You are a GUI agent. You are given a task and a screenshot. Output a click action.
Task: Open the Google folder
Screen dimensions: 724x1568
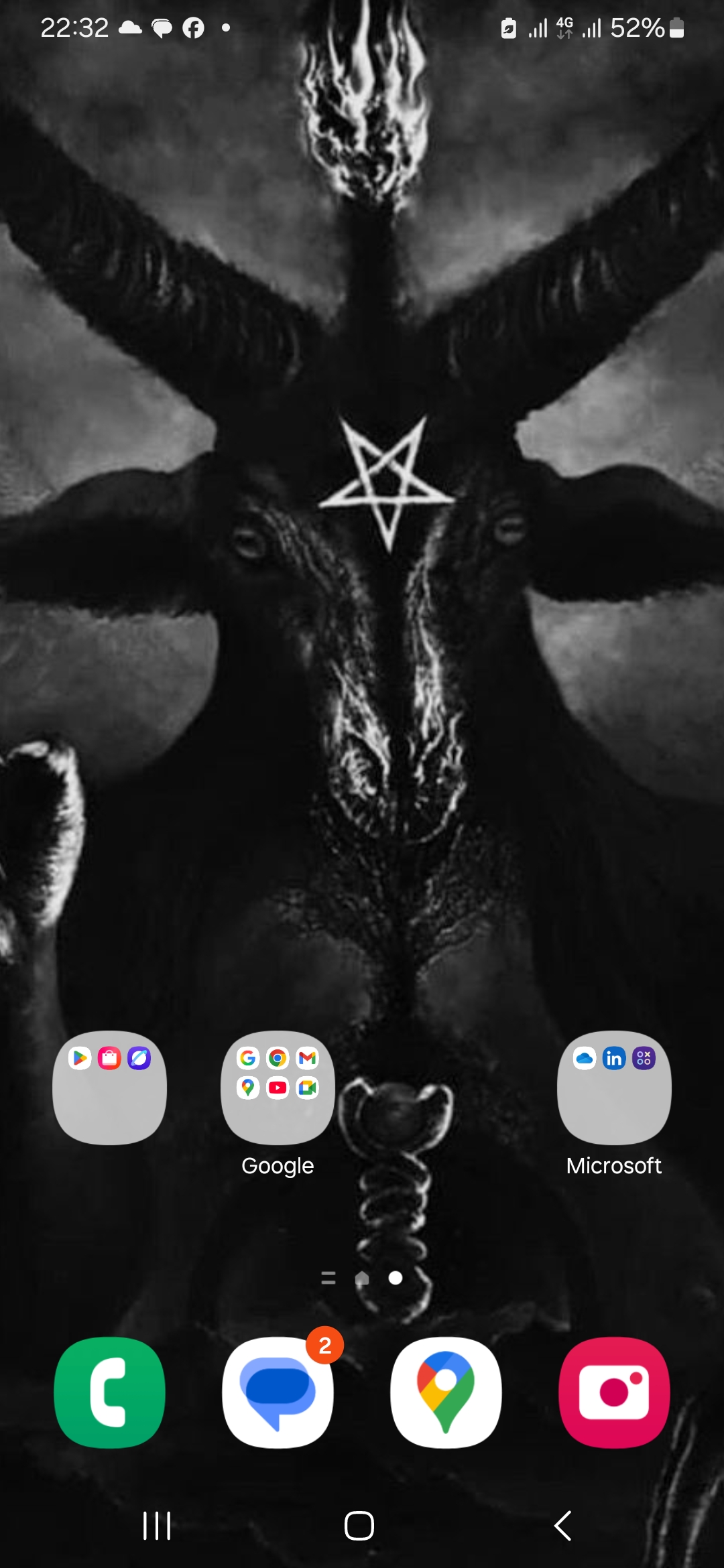point(278,1087)
